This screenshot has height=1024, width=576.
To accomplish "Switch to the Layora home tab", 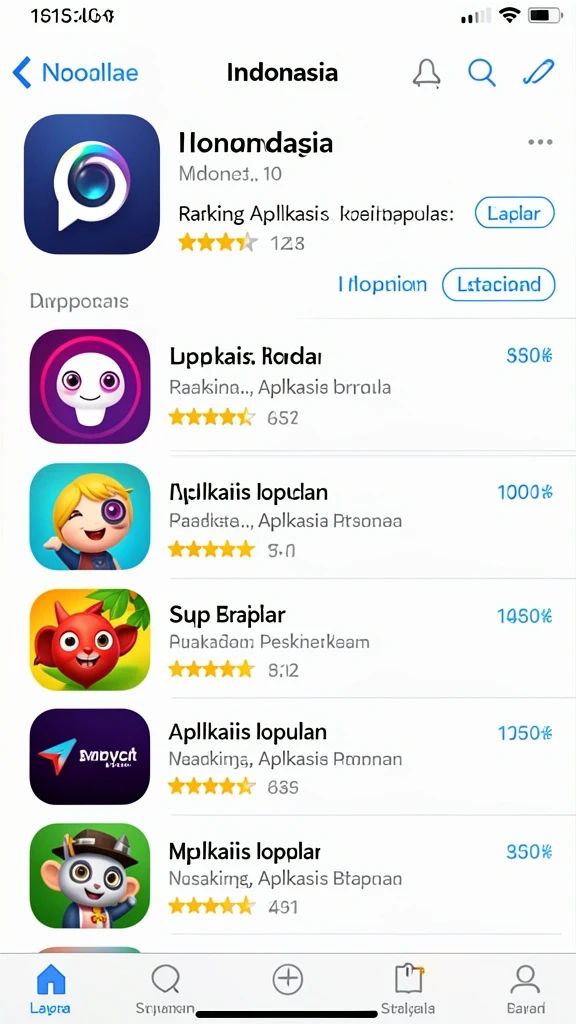I will point(50,989).
